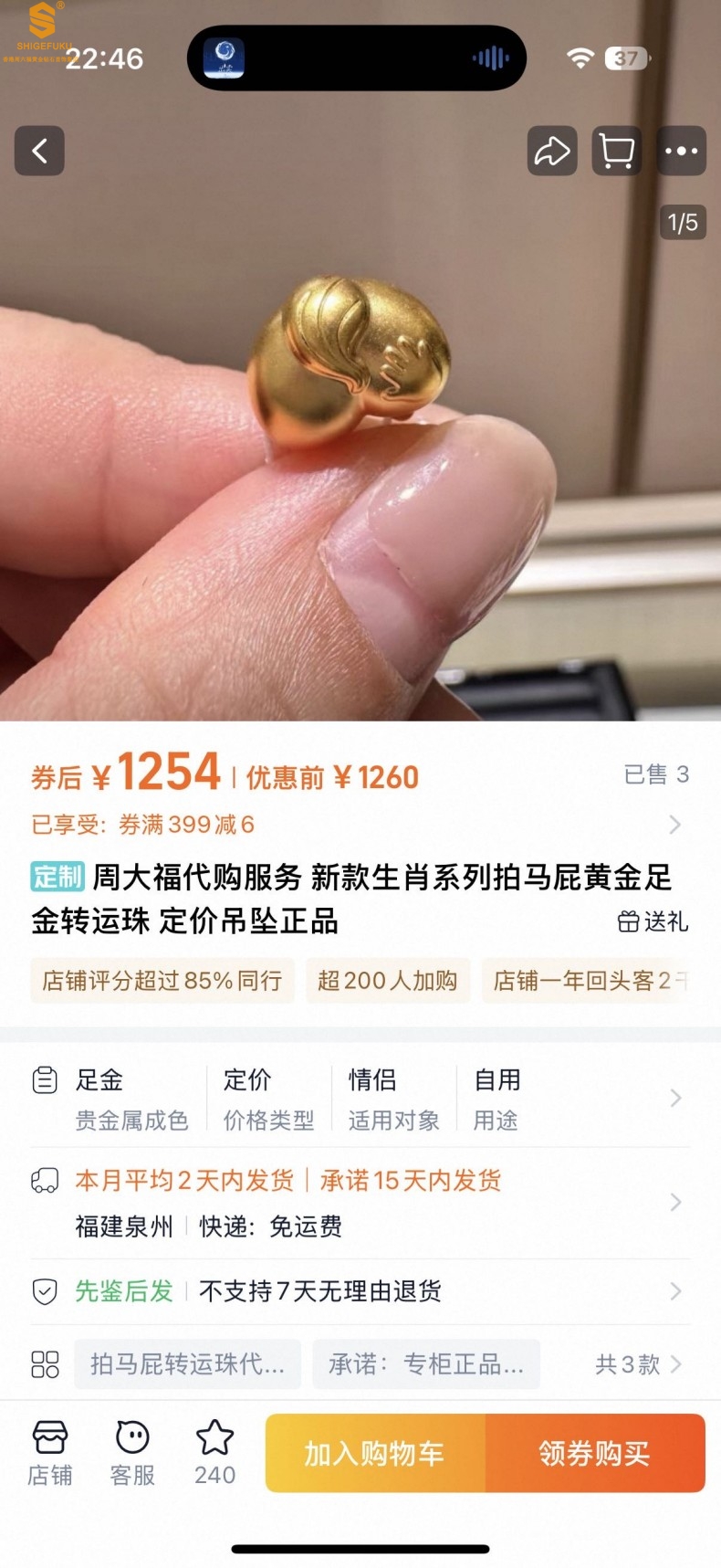Contact 客服 customer service
Screen dimensions: 721x1568
click(132, 1452)
